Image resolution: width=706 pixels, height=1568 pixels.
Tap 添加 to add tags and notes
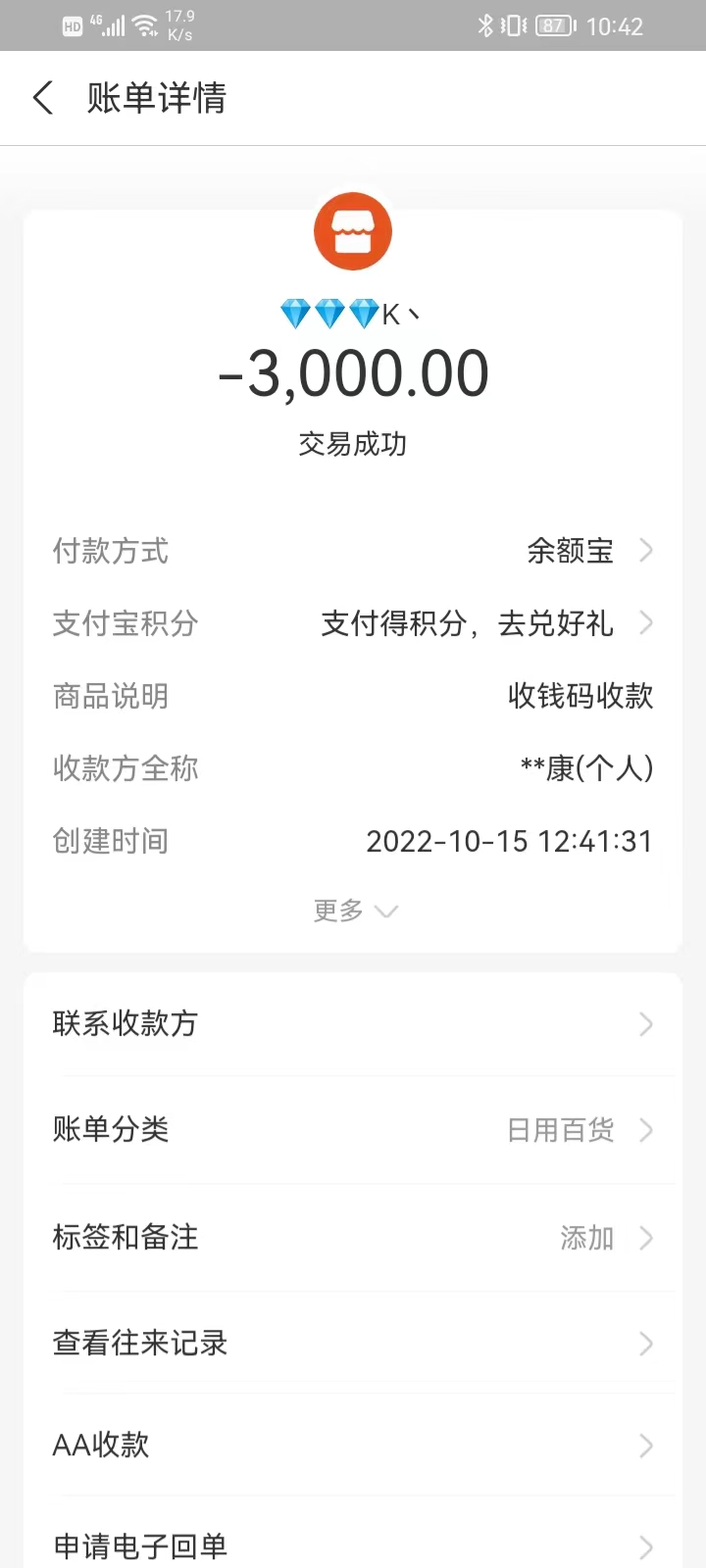585,1238
